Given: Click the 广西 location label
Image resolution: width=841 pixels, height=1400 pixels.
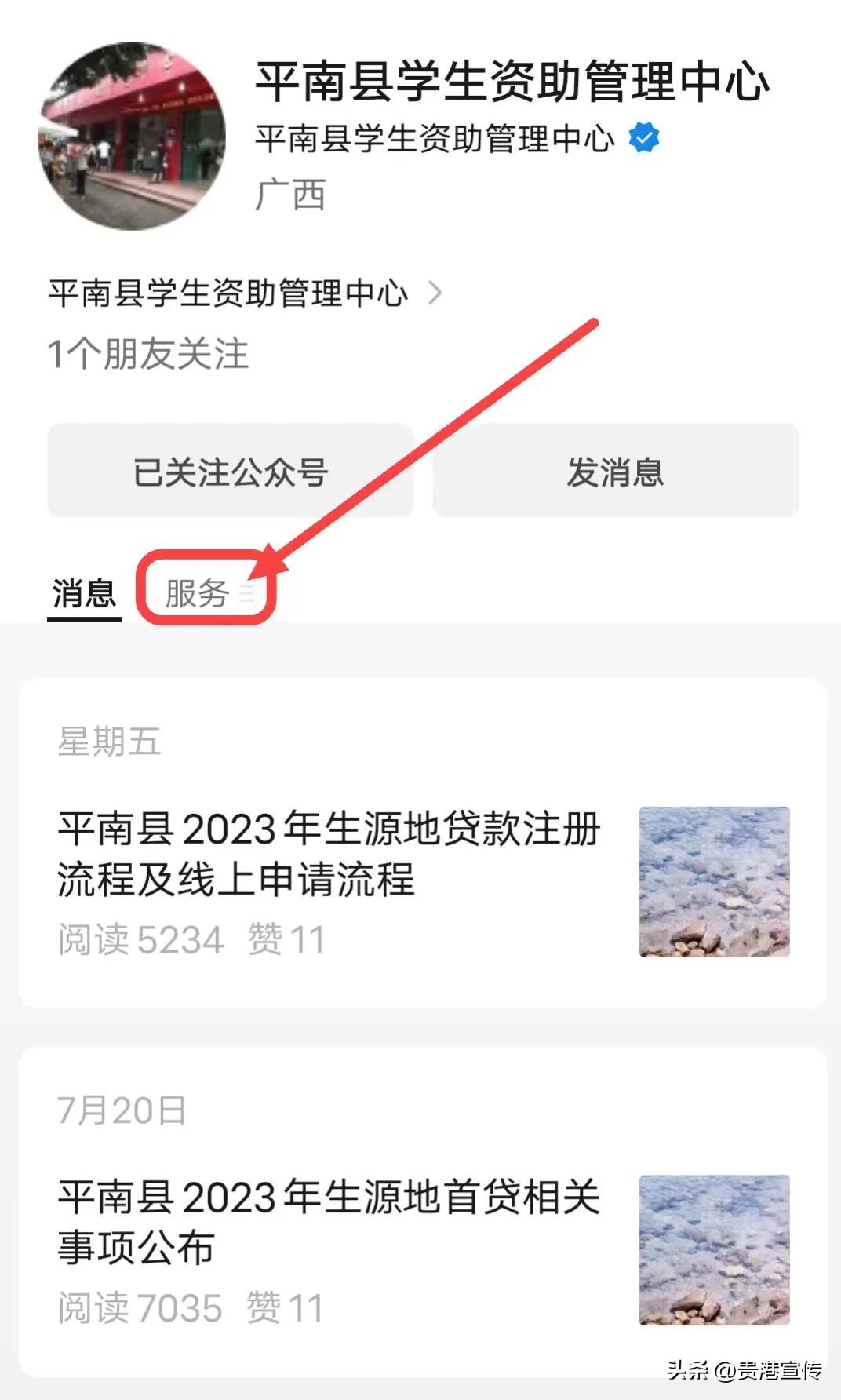Looking at the screenshot, I should 289,195.
